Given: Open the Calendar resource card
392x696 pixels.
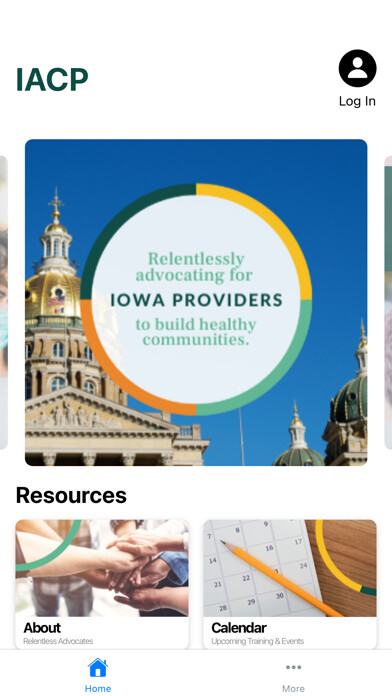Looking at the screenshot, I should 290,584.
